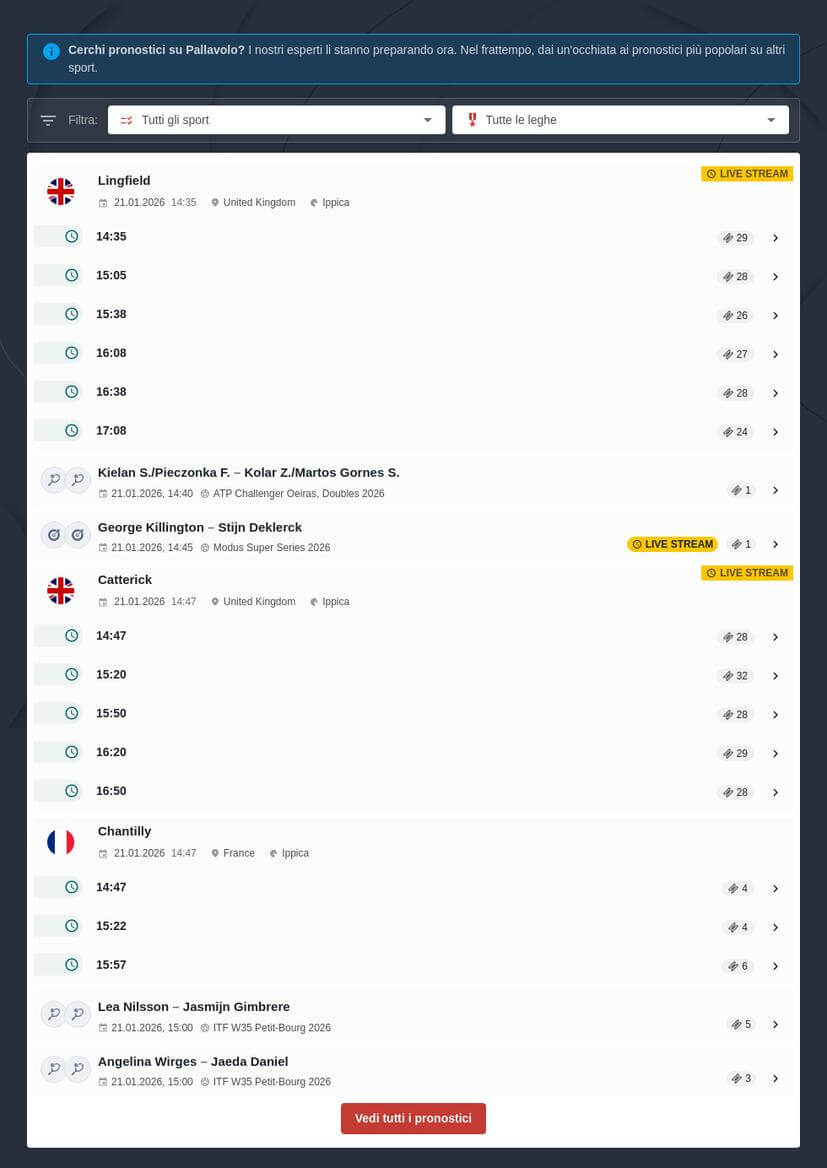Click the filter funnel icon next to 'Filtra'
The image size is (827, 1168).
(x=48, y=120)
